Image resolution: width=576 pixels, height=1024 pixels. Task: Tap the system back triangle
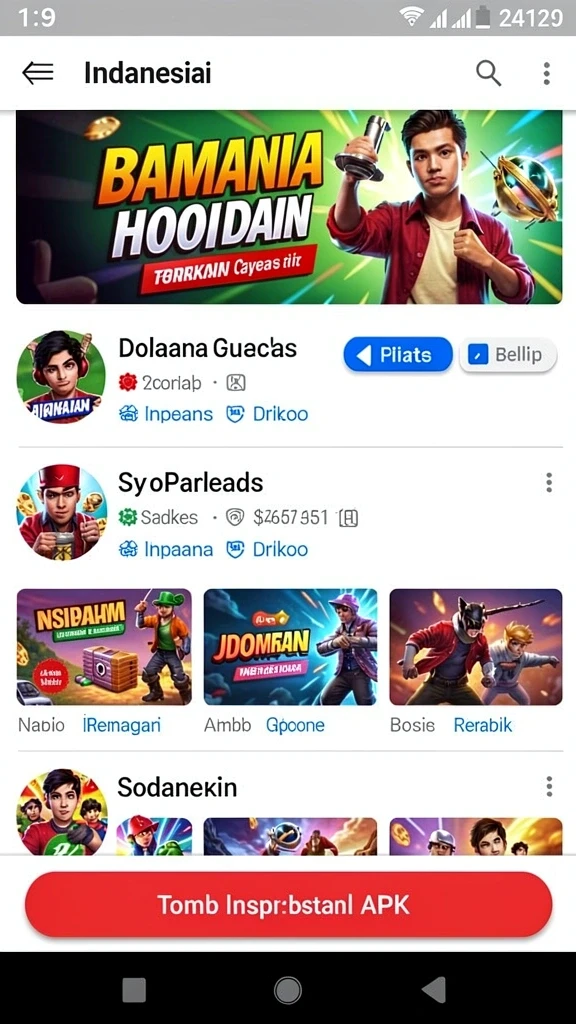[x=434, y=989]
